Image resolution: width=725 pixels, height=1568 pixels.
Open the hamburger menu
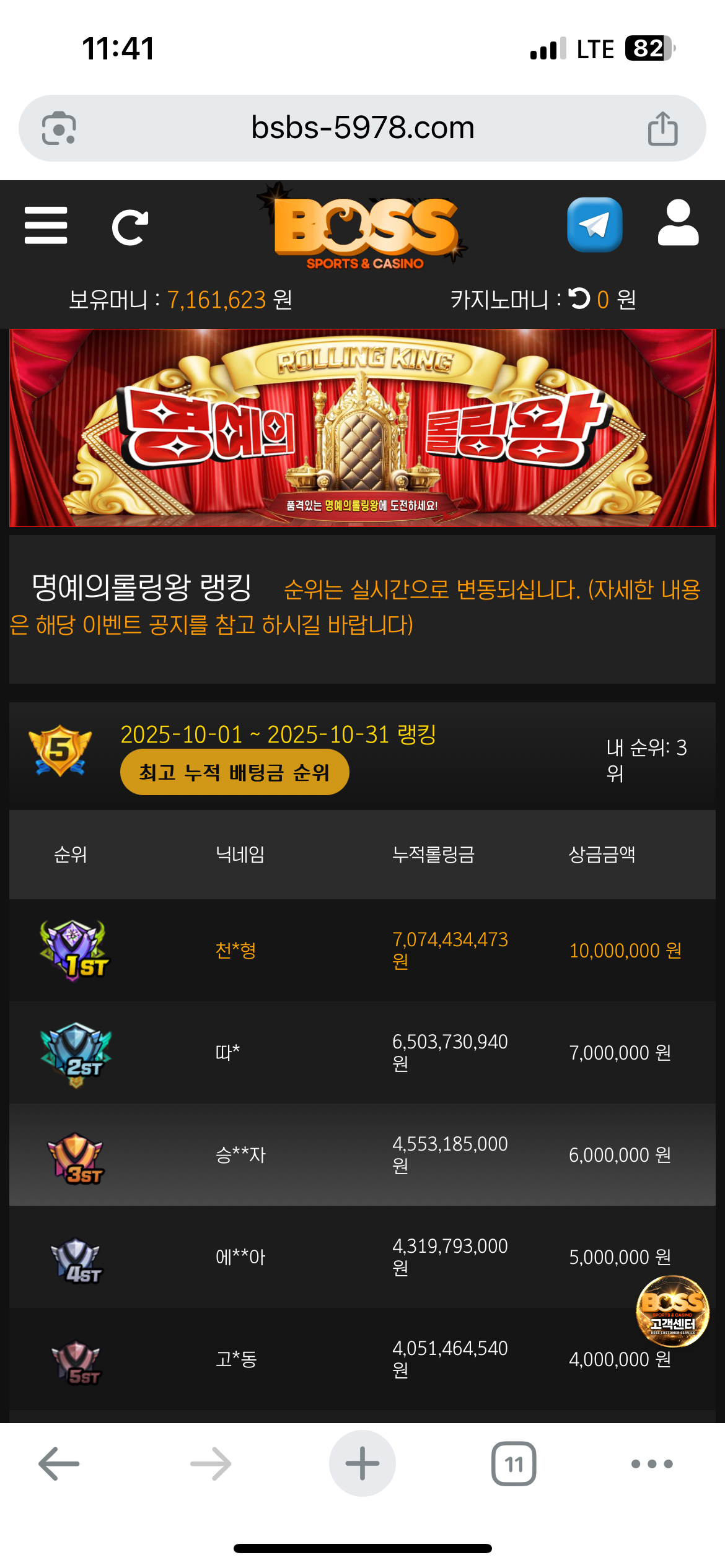(x=46, y=225)
